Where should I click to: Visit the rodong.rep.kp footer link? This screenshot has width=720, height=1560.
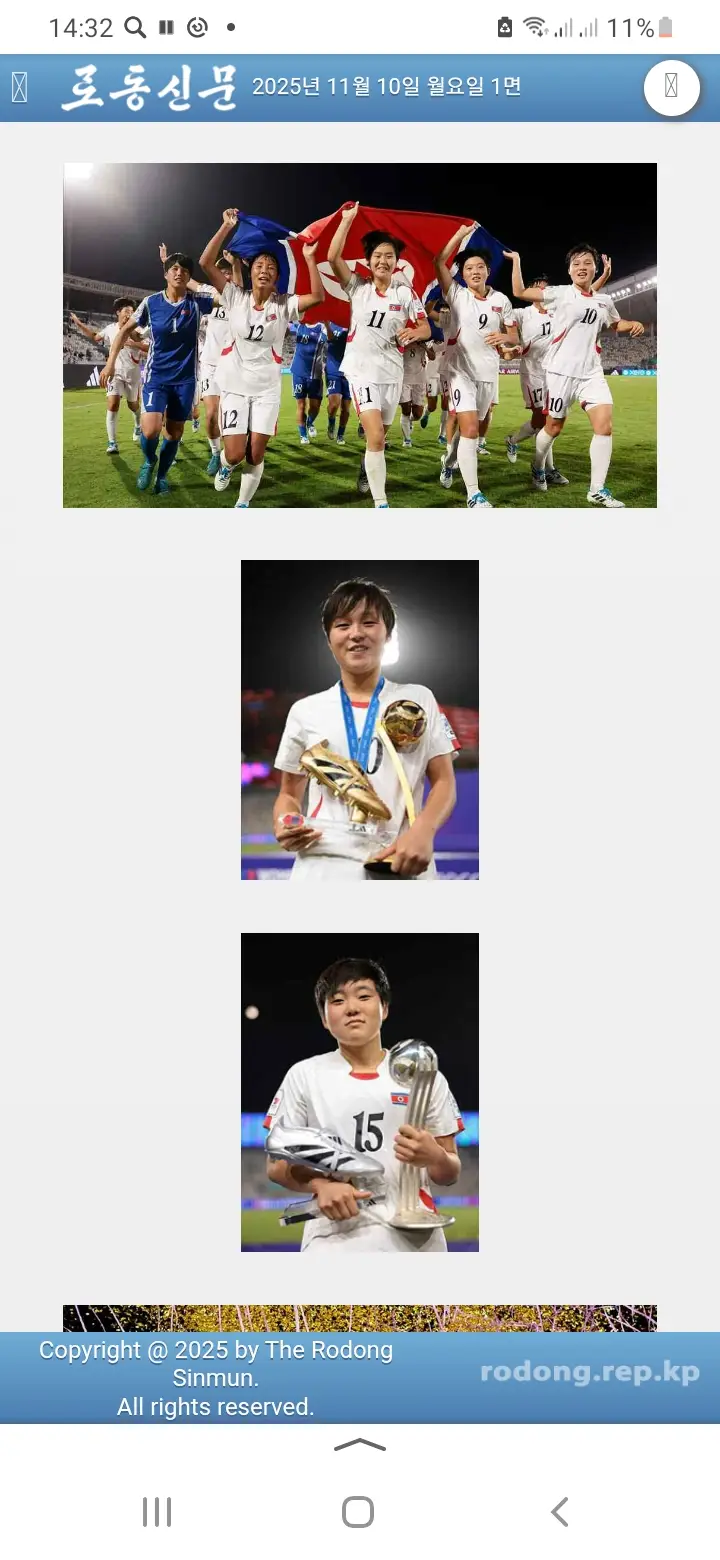click(589, 1372)
